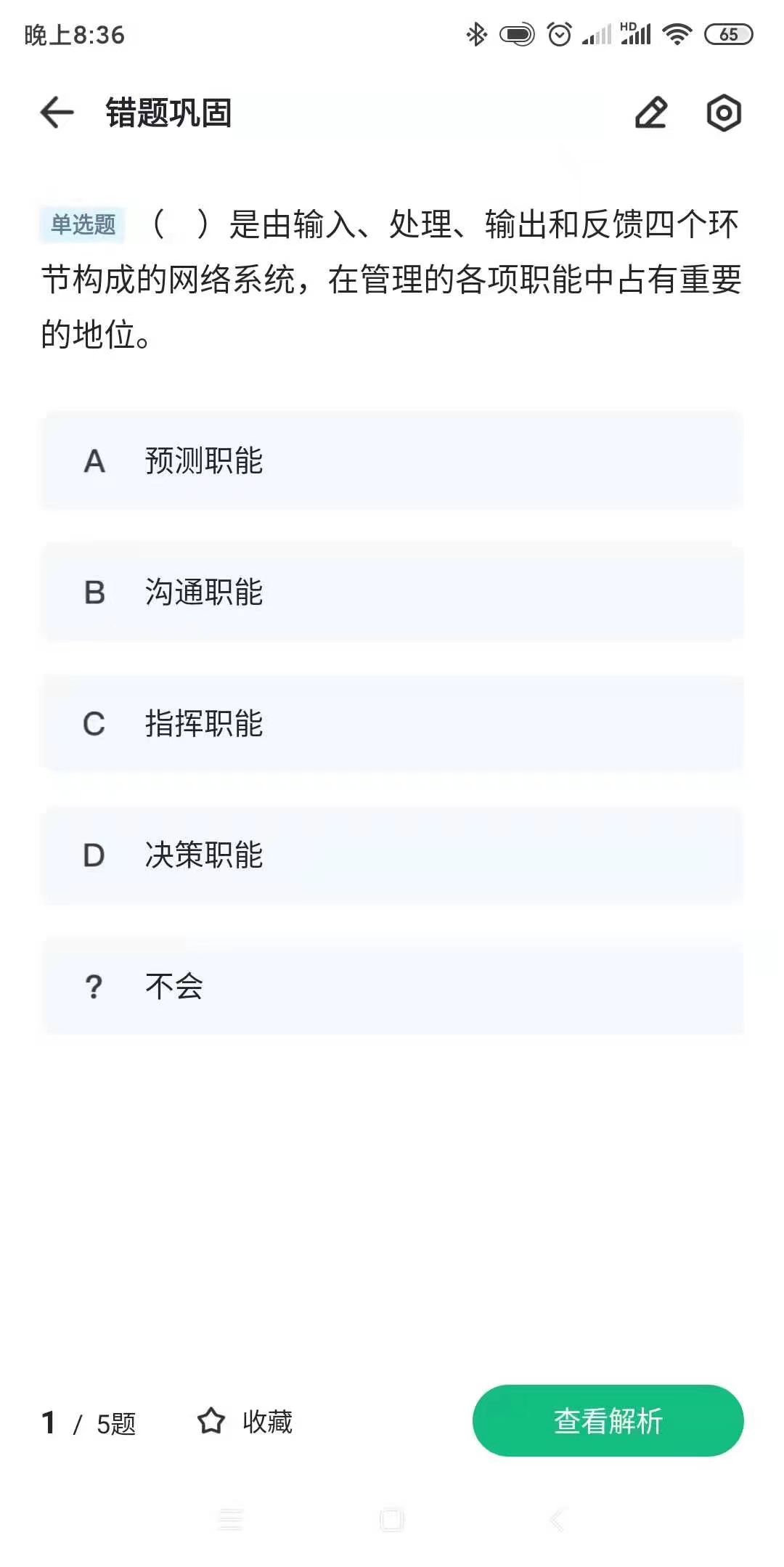The height and width of the screenshot is (1567, 784).
Task: View the answer via 查看解析
Action: click(608, 1421)
